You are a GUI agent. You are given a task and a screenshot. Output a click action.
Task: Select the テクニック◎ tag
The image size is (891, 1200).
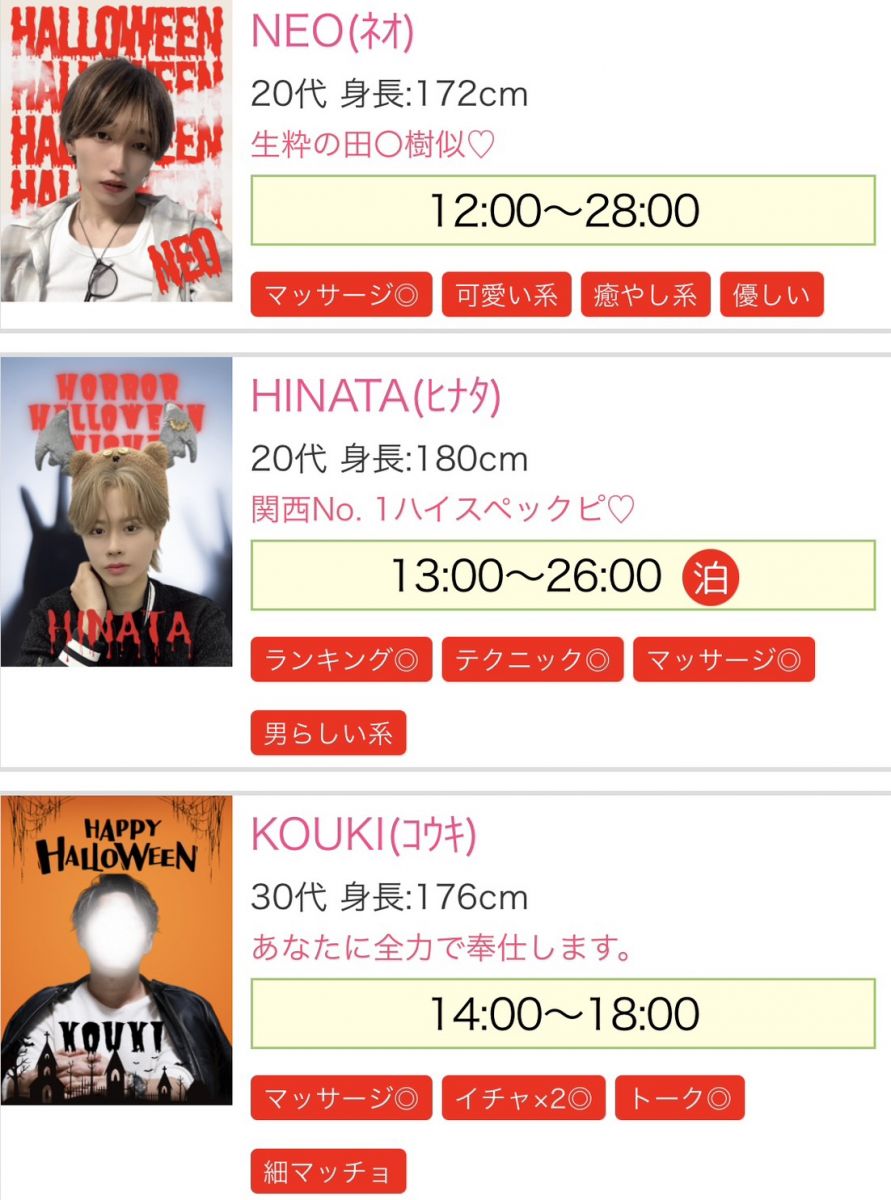[x=532, y=660]
